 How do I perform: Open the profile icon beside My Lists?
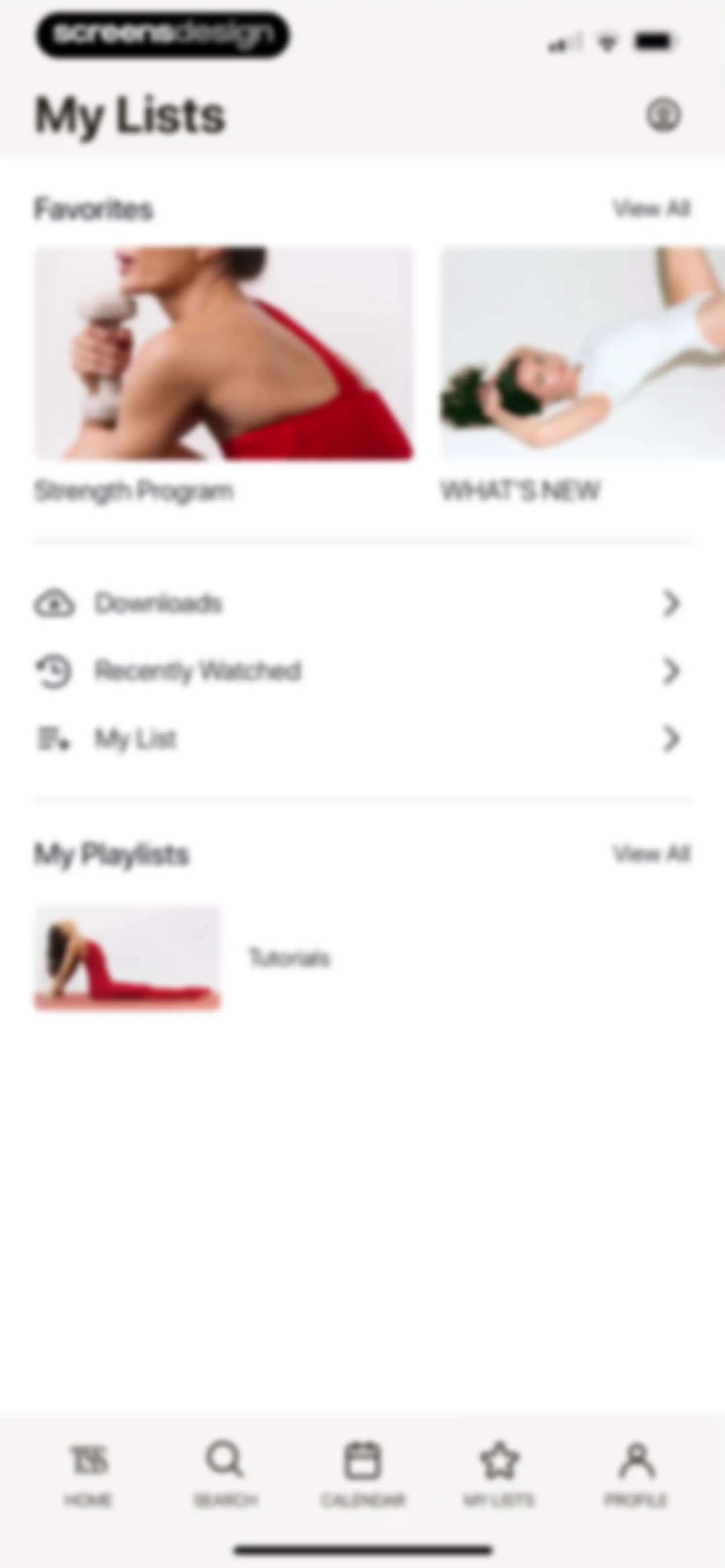[x=663, y=114]
